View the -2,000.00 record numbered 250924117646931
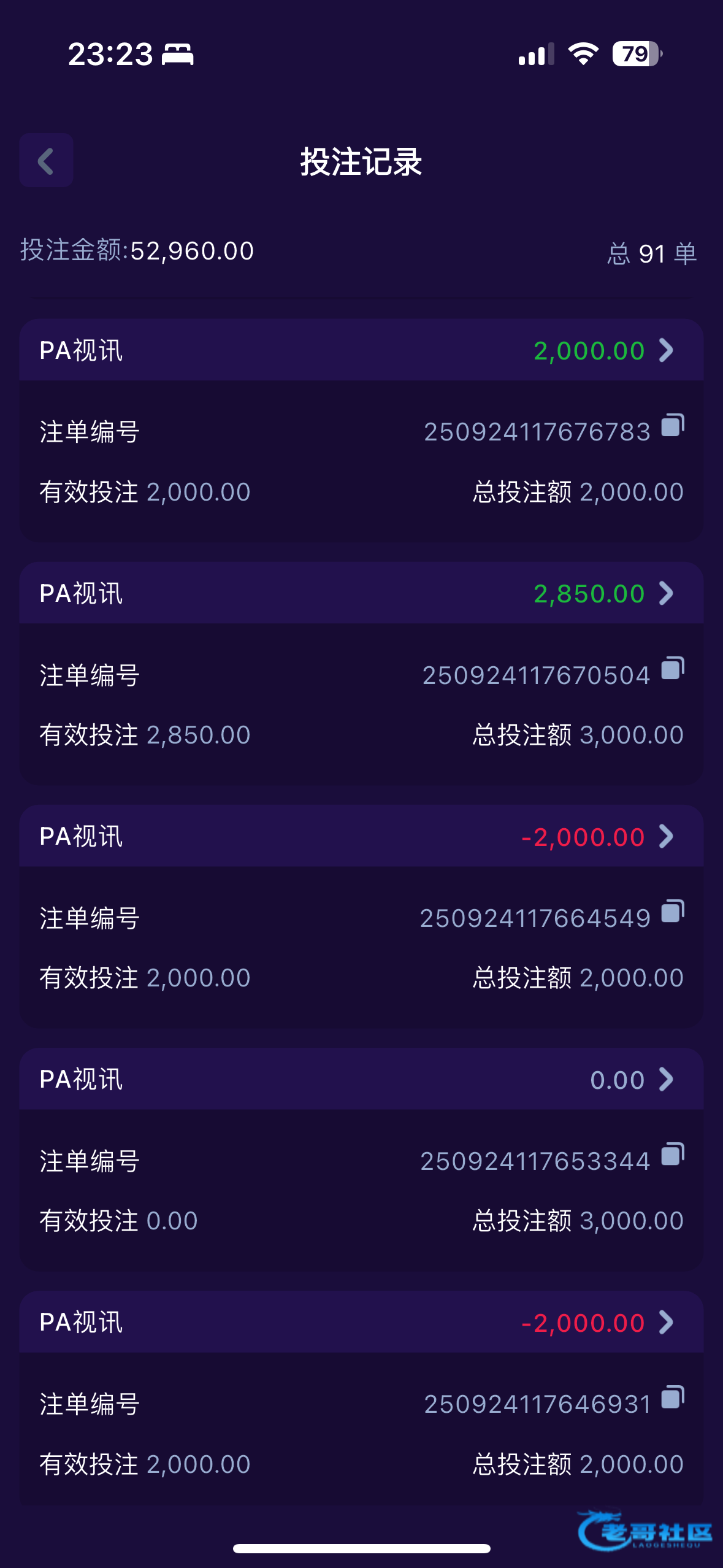 [x=361, y=1322]
